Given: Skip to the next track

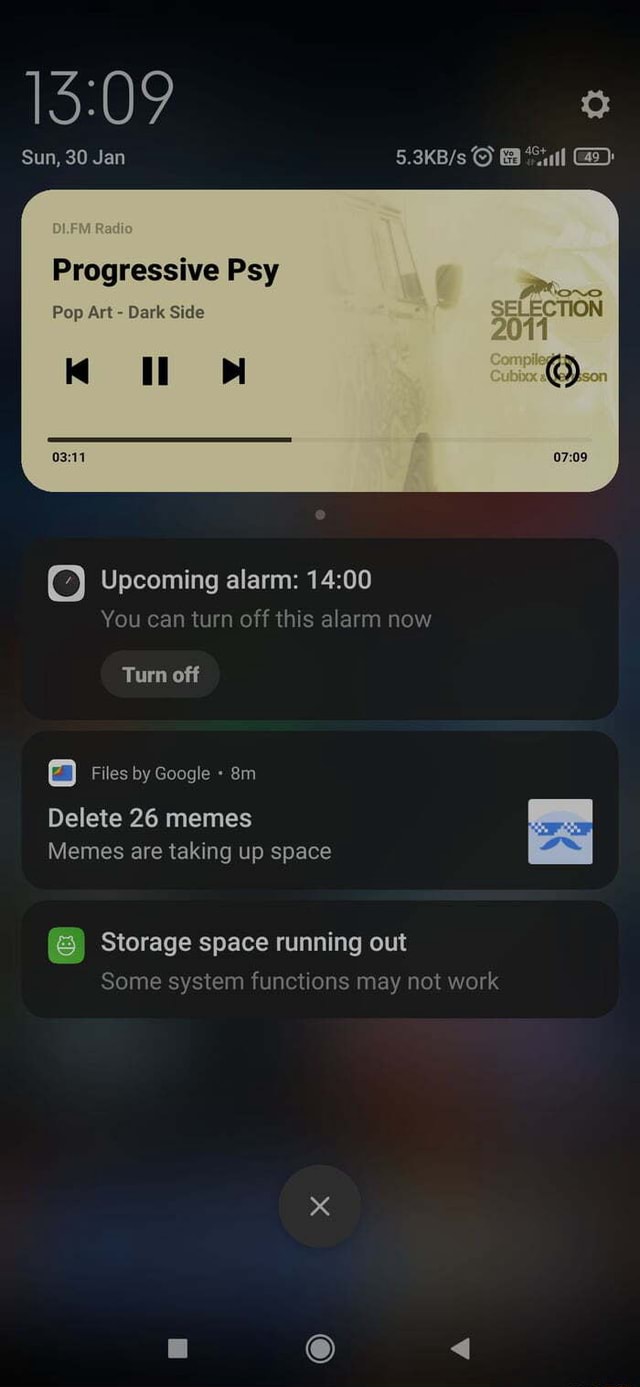Looking at the screenshot, I should tap(234, 371).
